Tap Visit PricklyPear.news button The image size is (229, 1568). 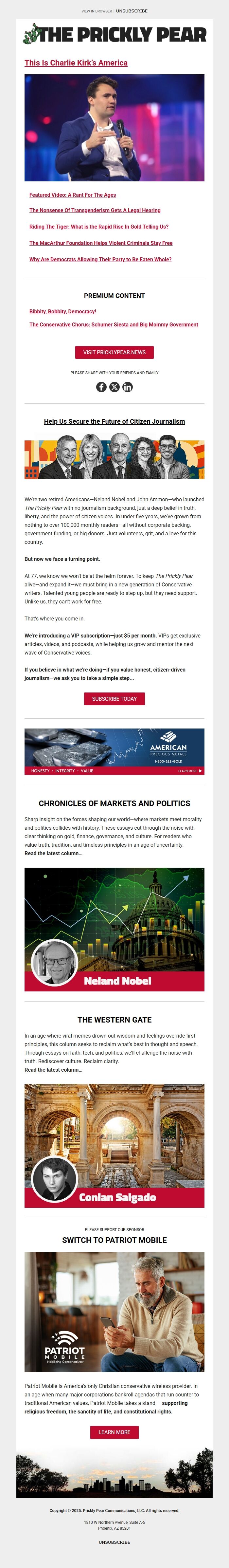[x=114, y=352]
